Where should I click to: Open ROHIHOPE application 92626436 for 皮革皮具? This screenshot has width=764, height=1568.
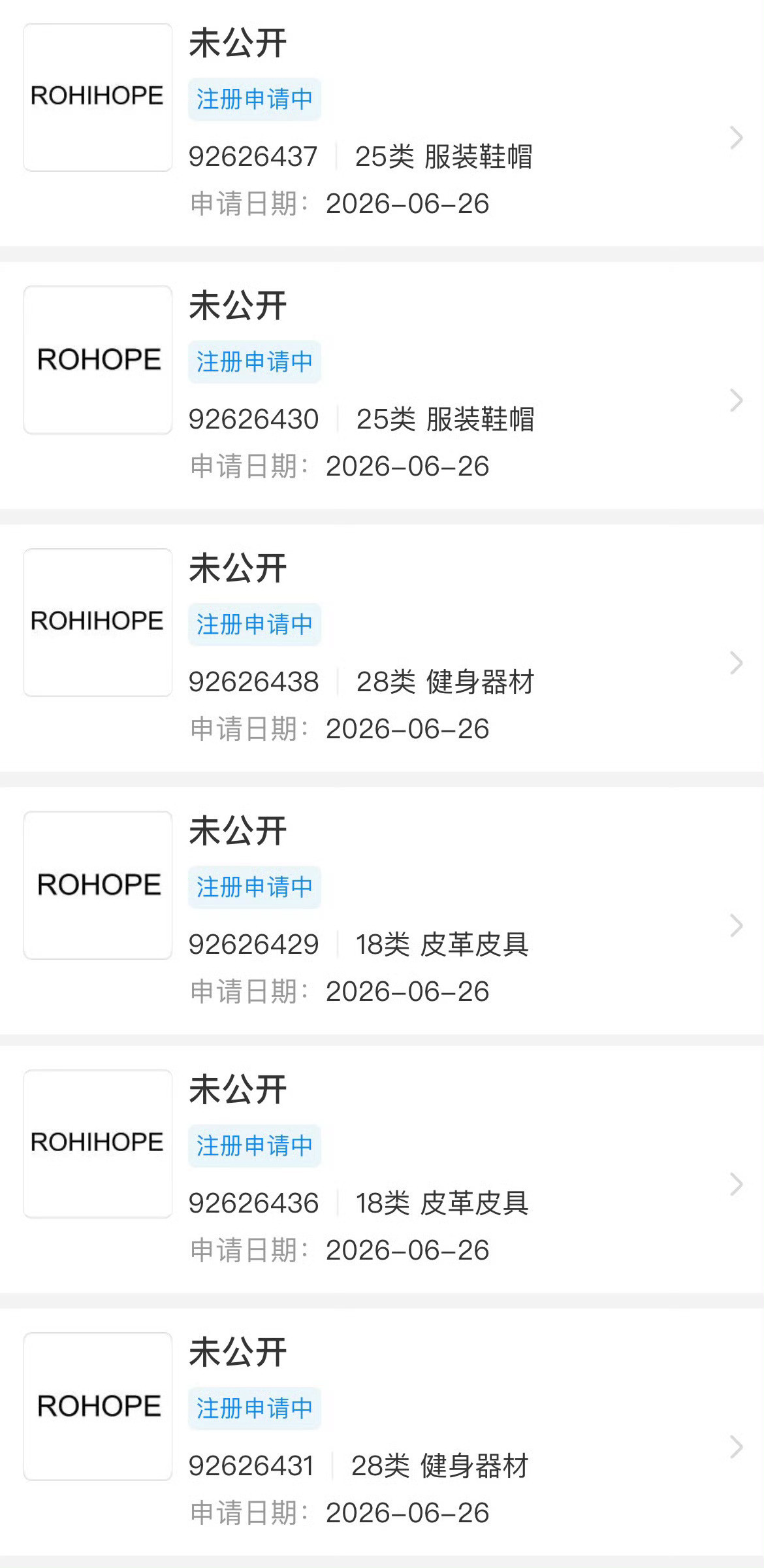coord(382,1169)
